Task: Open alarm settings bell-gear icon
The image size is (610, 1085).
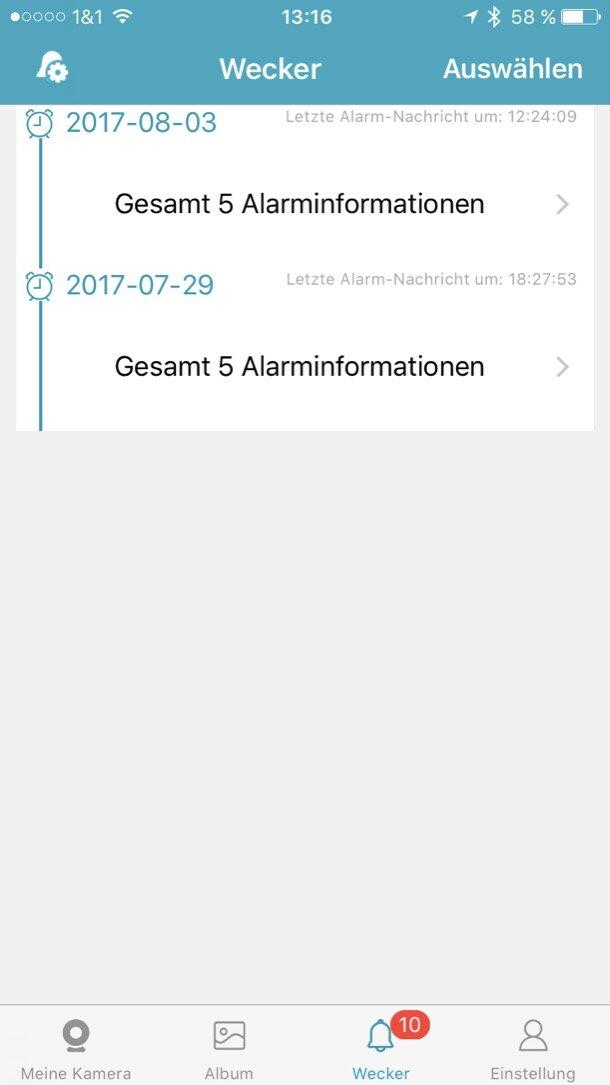Action: pos(52,68)
